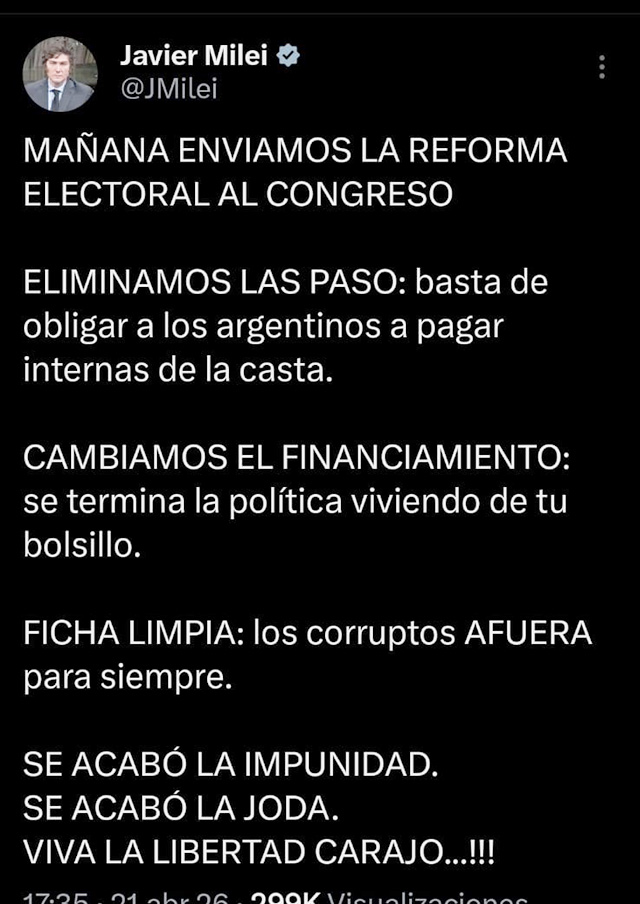The width and height of the screenshot is (640, 904).
Task: Open the tweet's three-dot overflow menu
Action: pyautogui.click(x=602, y=67)
